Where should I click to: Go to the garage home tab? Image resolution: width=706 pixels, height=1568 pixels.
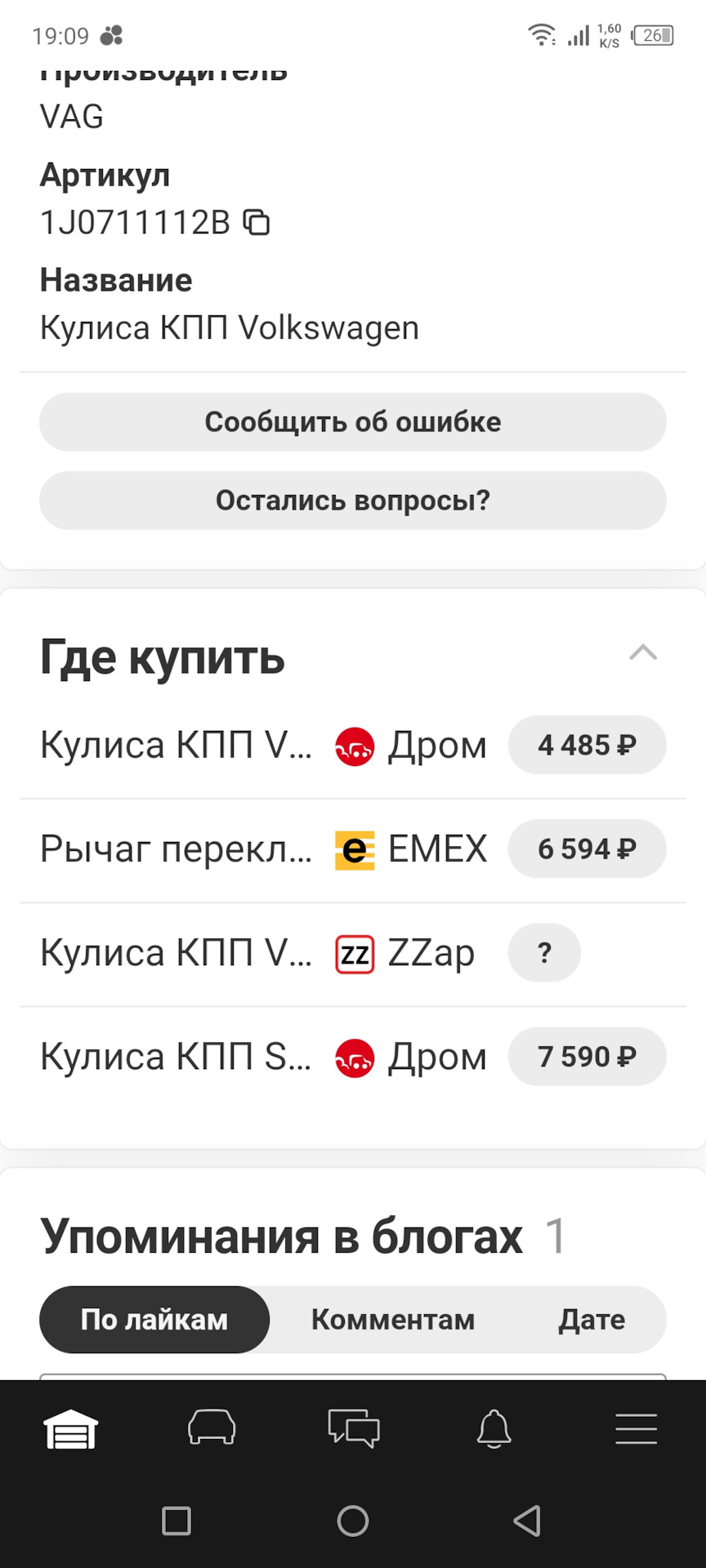pyautogui.click(x=71, y=1429)
